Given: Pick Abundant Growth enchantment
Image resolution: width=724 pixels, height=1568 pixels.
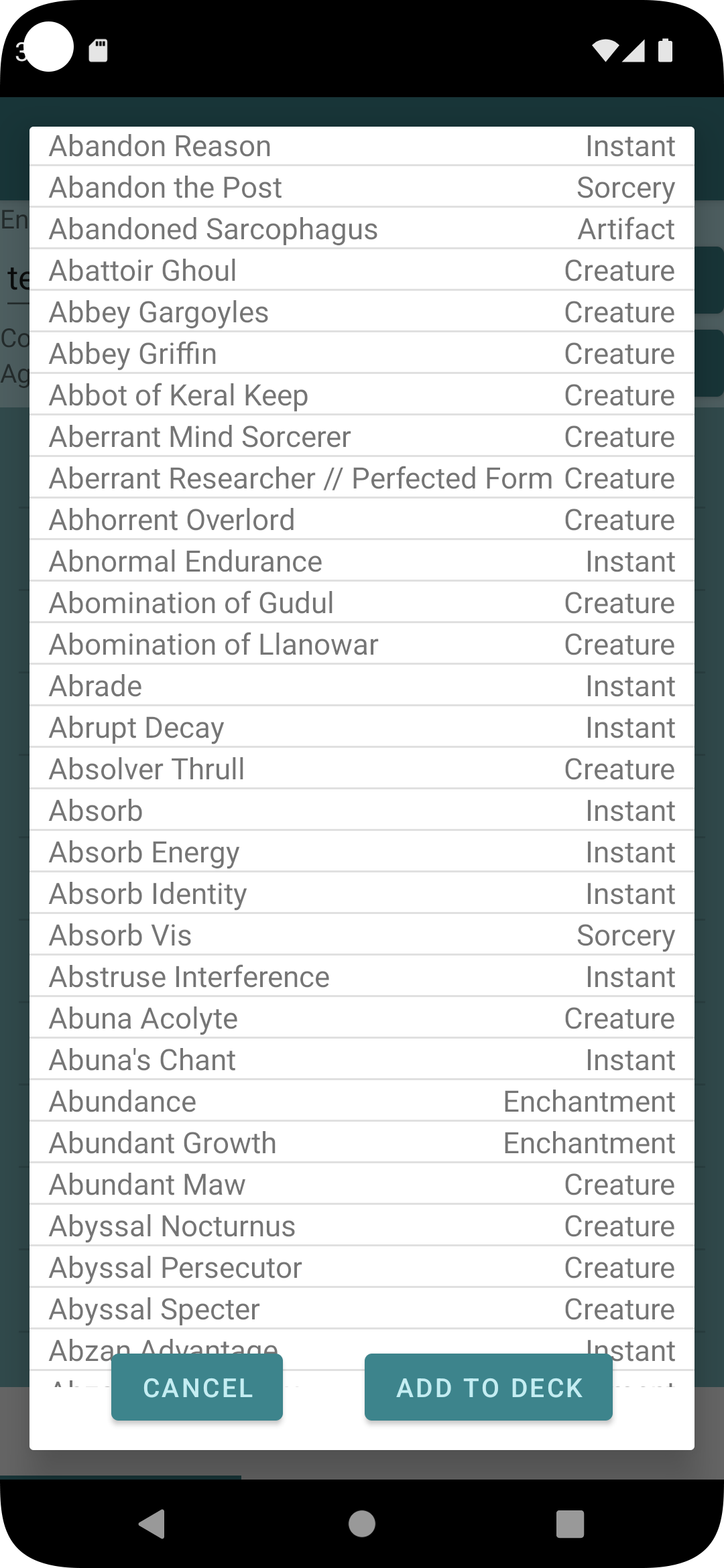Looking at the screenshot, I should [x=362, y=1144].
